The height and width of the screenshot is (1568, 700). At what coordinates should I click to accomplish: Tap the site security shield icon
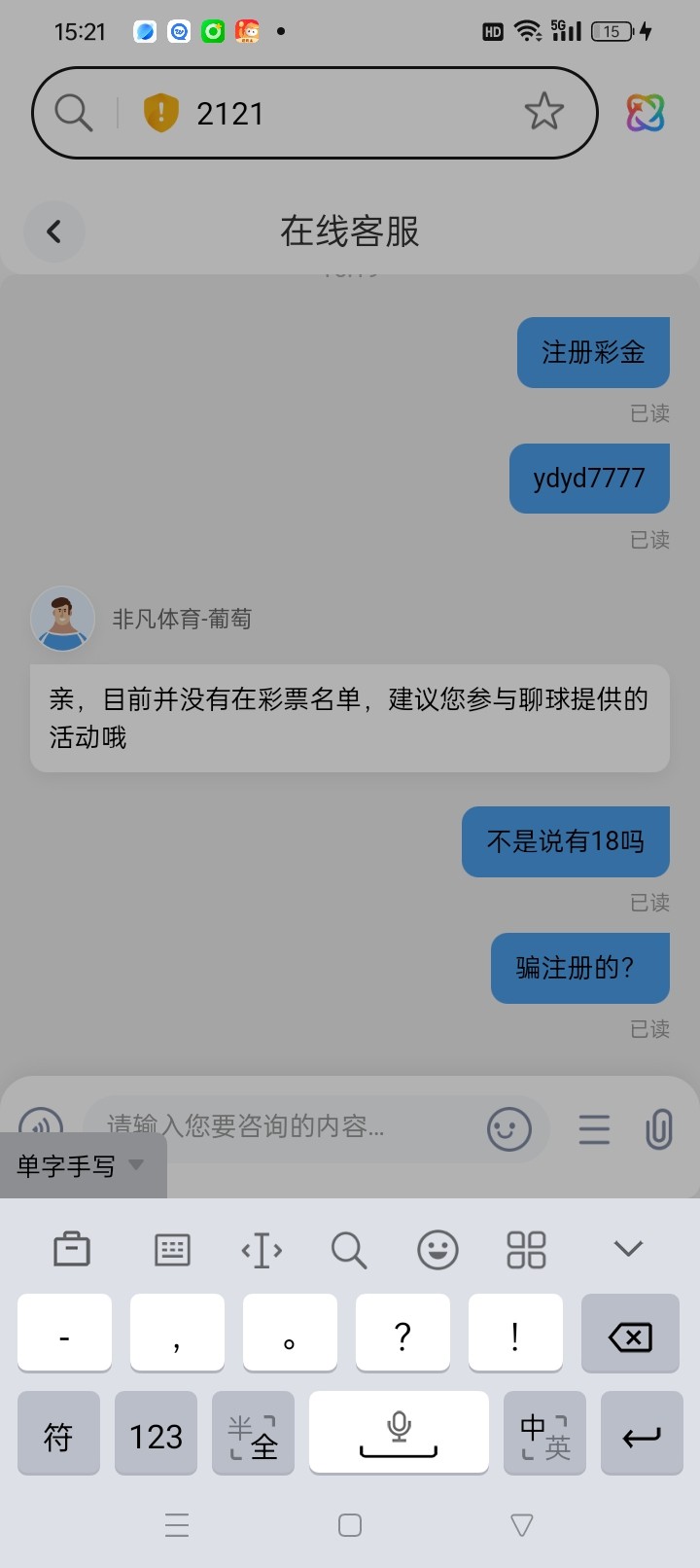pyautogui.click(x=161, y=113)
